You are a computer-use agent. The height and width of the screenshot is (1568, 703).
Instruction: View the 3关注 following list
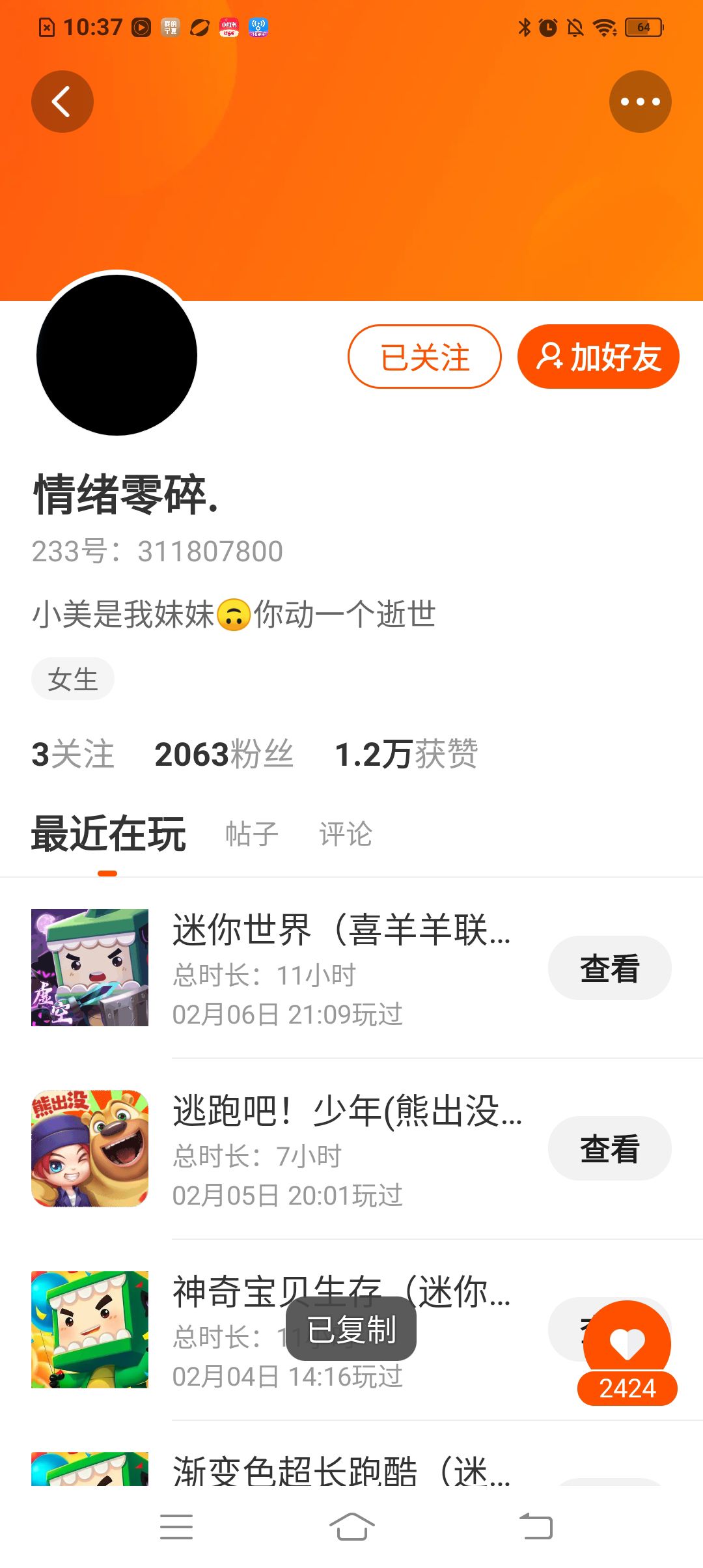[x=73, y=754]
